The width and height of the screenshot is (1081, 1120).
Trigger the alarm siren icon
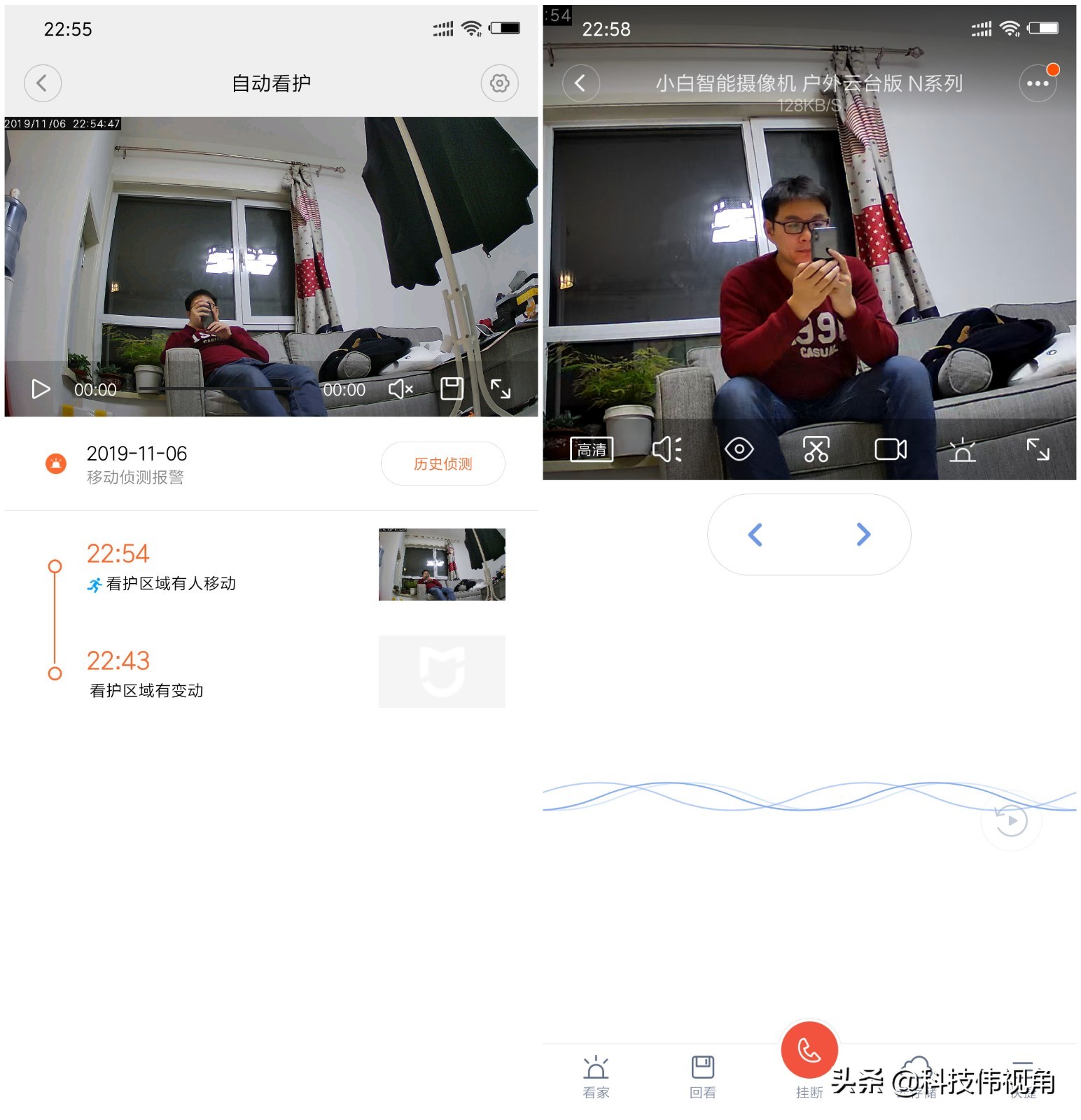[964, 449]
